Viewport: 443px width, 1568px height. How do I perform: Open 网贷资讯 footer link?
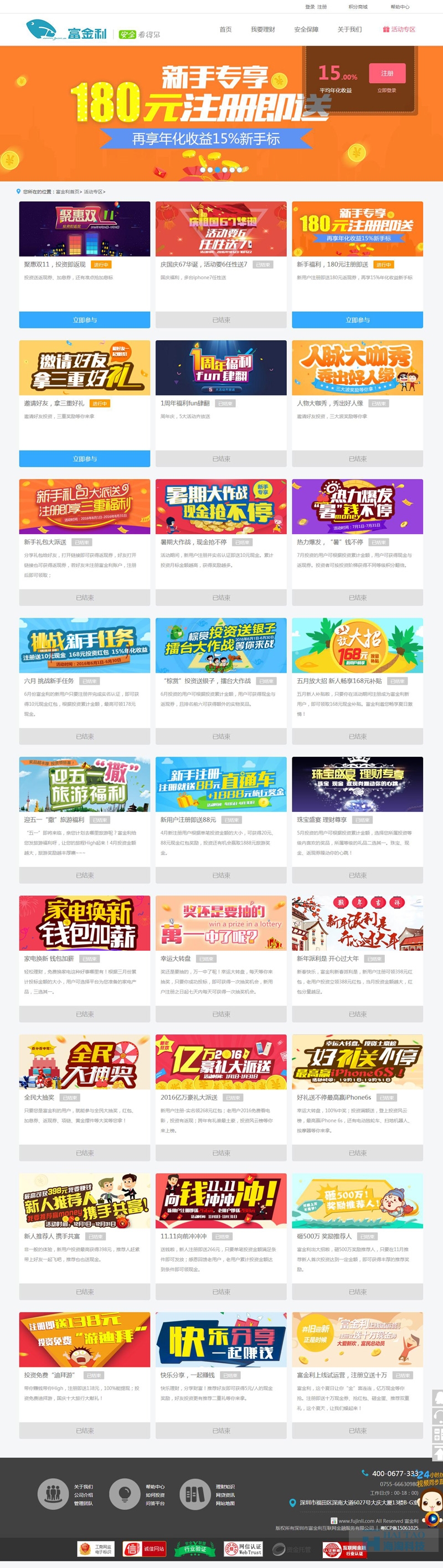coord(225,1495)
